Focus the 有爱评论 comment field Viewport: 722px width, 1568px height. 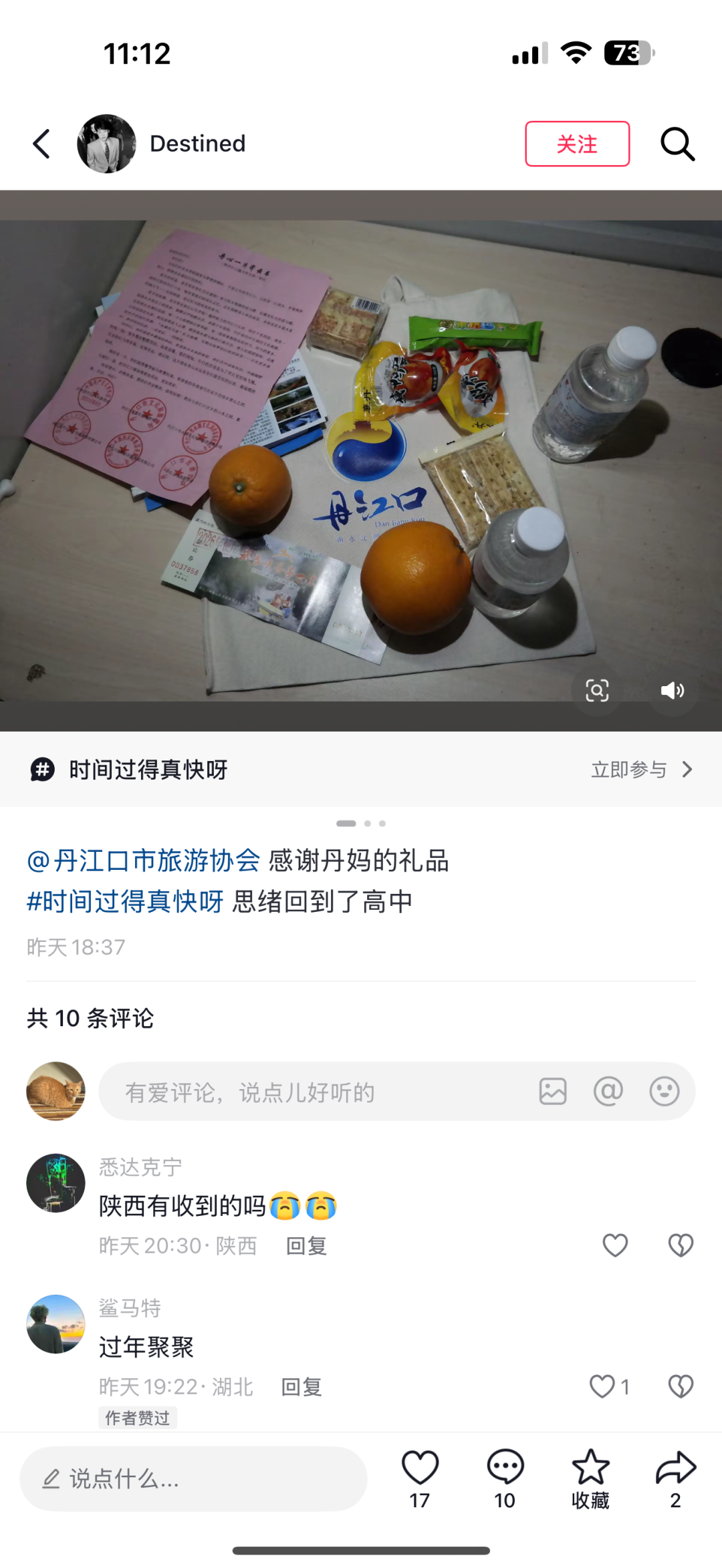pos(314,1092)
